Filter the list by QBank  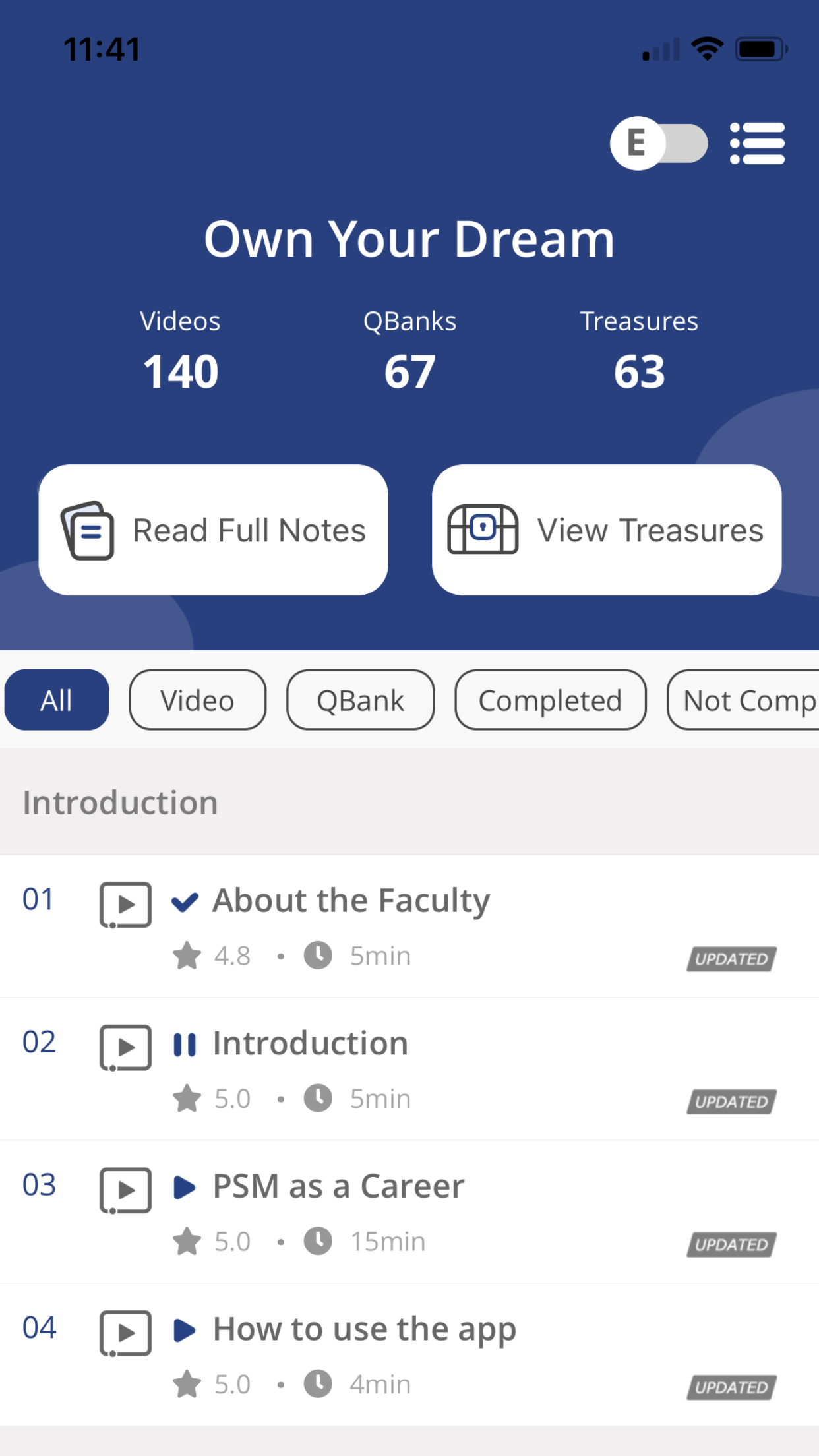tap(361, 700)
